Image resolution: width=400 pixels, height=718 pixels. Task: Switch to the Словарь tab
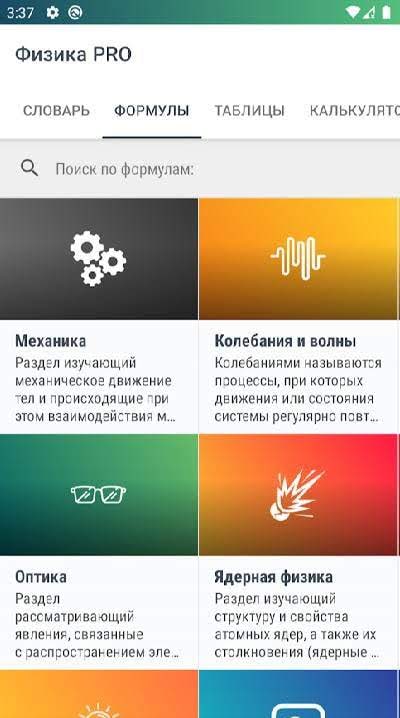(56, 111)
